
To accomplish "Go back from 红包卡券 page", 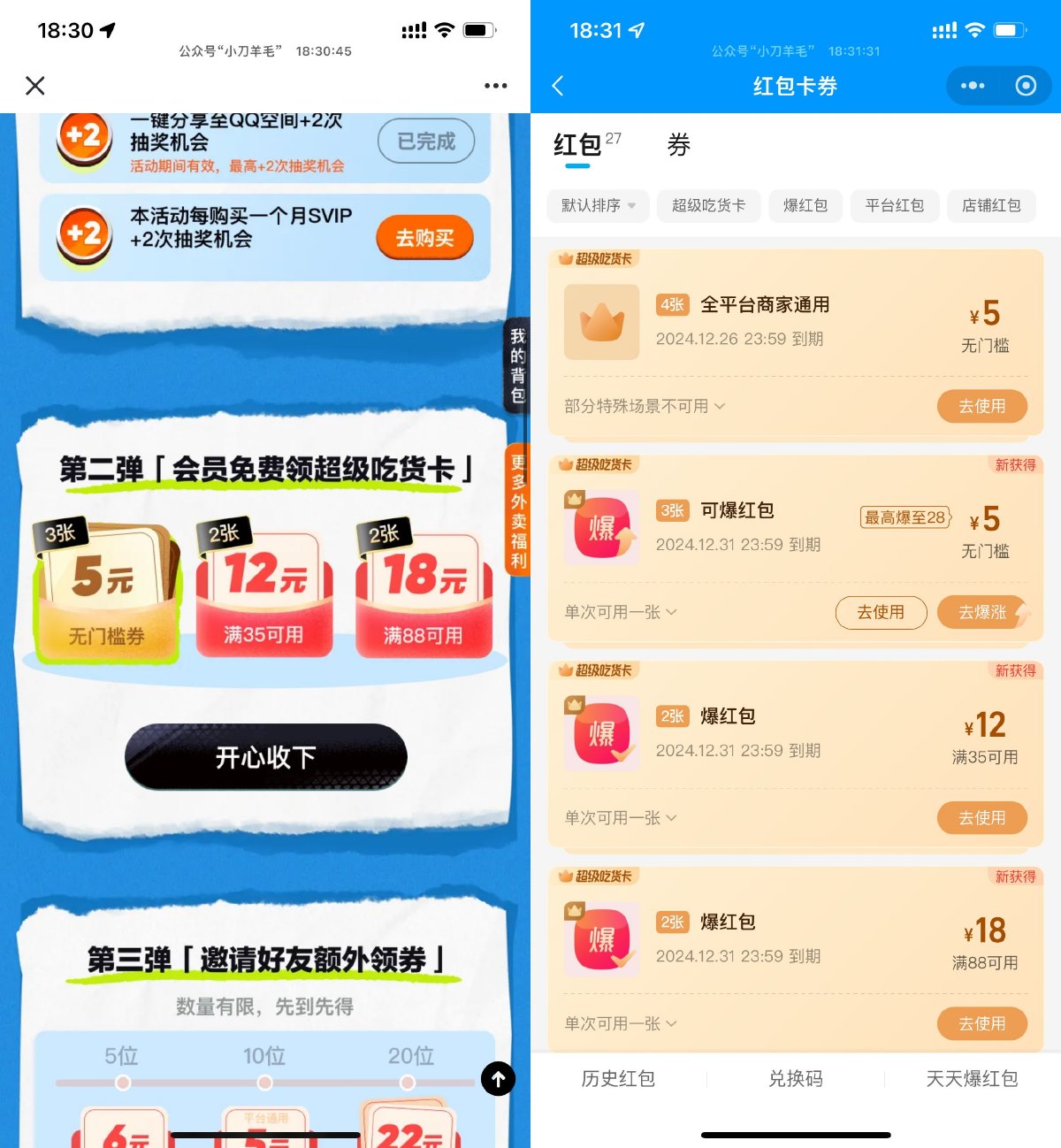I will pyautogui.click(x=558, y=86).
